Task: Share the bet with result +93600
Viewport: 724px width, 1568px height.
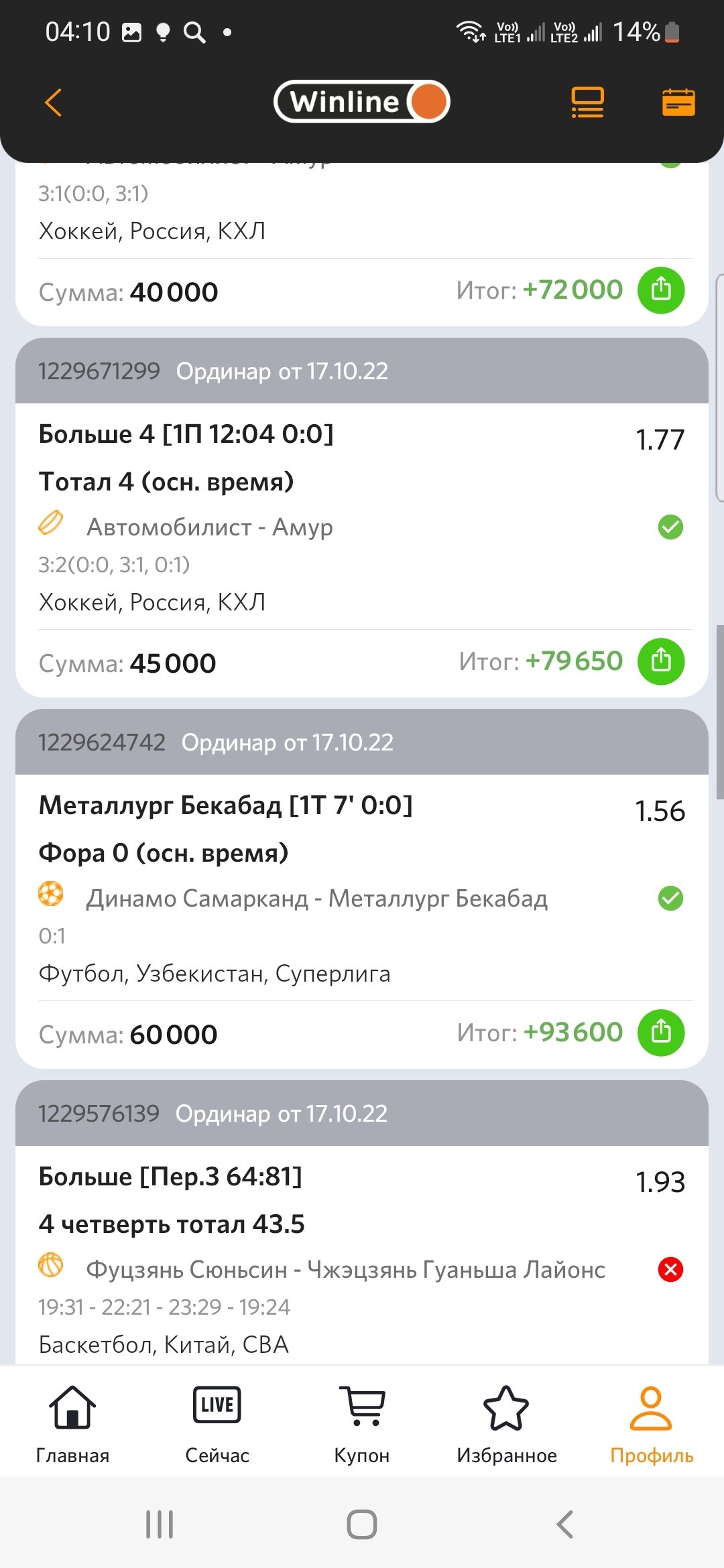Action: [660, 1033]
